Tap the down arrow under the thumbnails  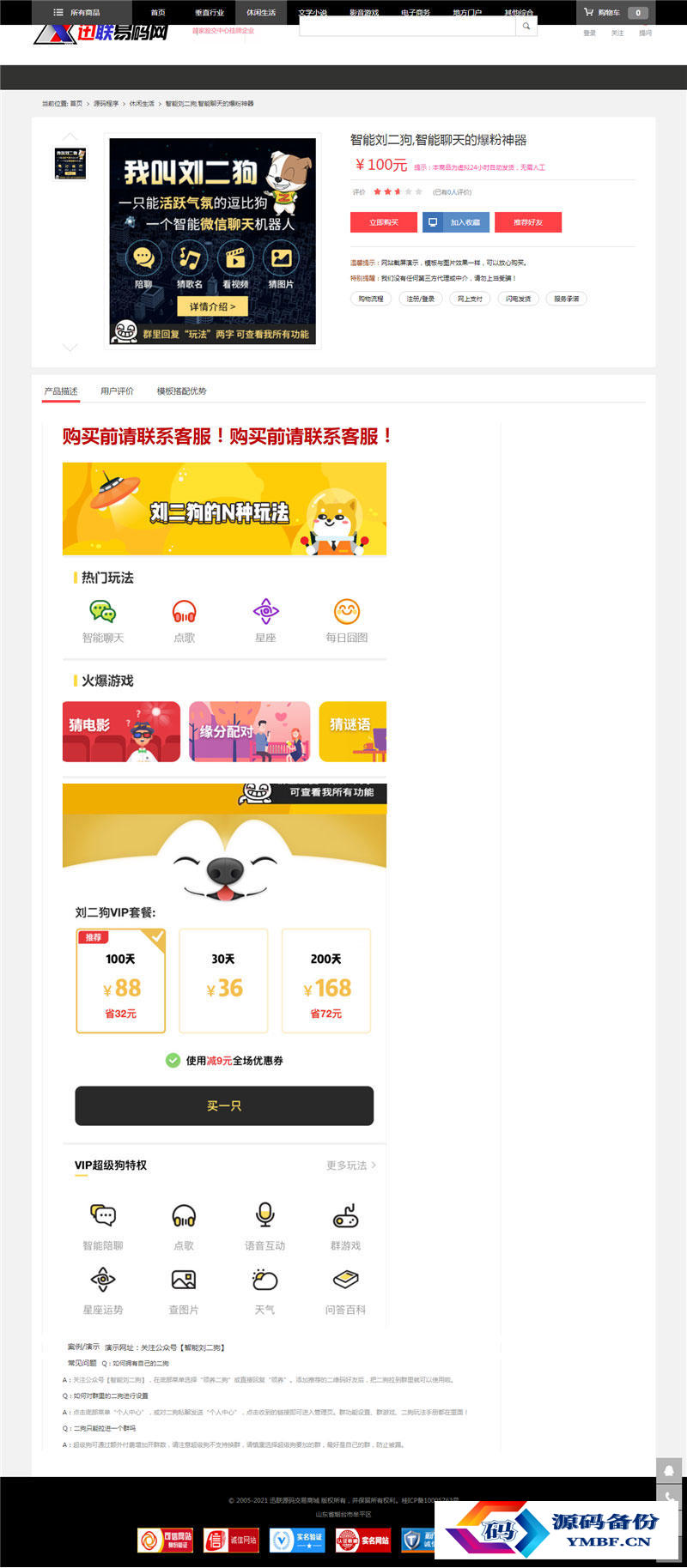(x=70, y=348)
